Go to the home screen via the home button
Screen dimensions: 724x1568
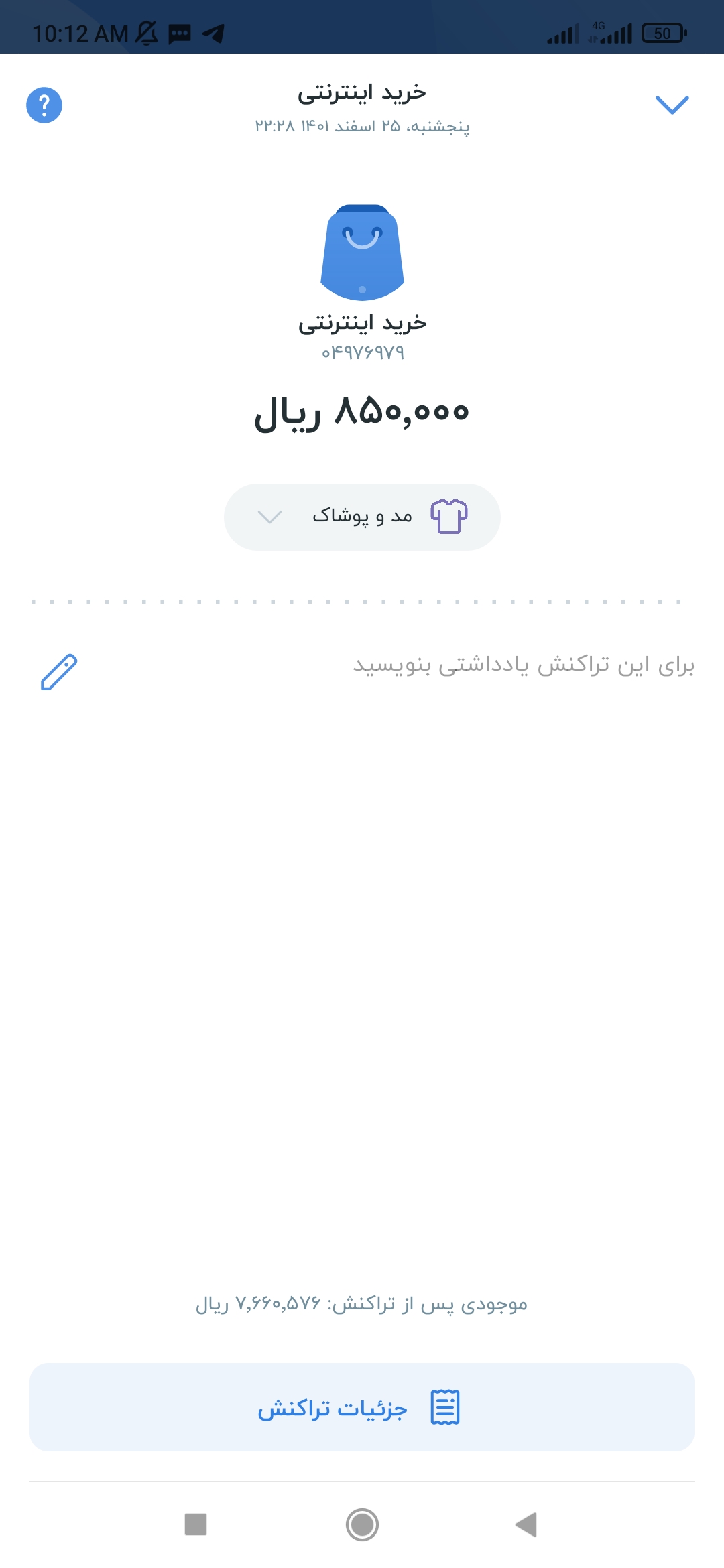(x=362, y=1524)
